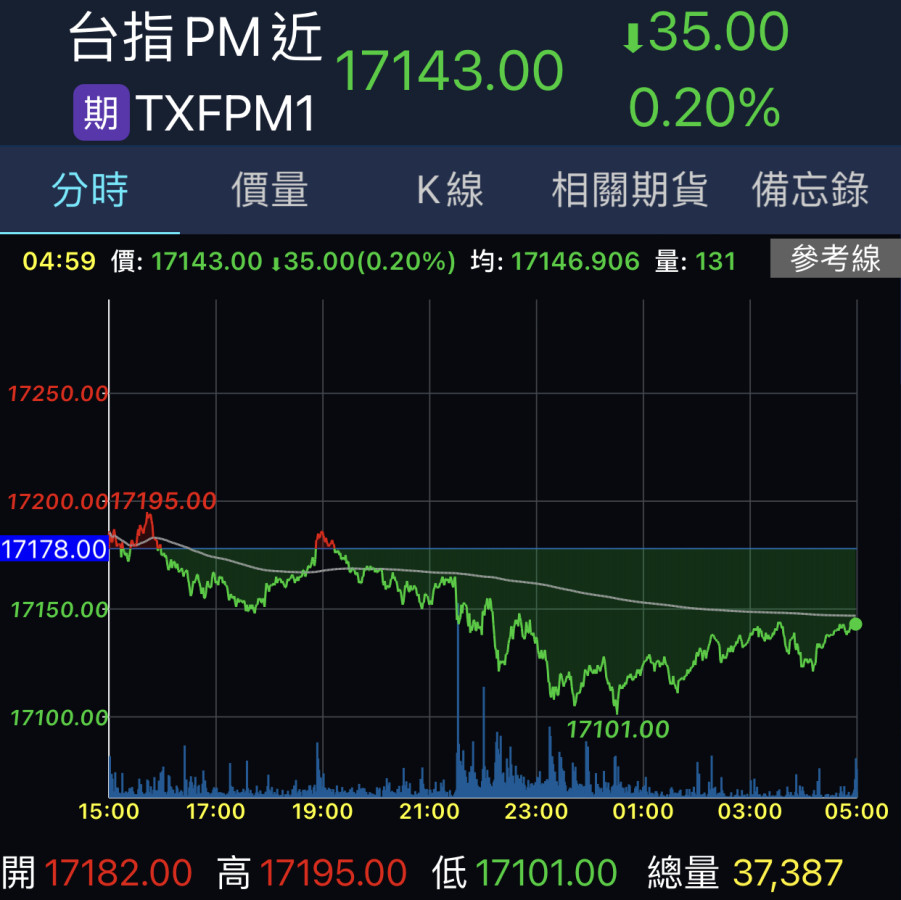Switch to the K線 chart tab
The image size is (901, 900).
(x=450, y=189)
